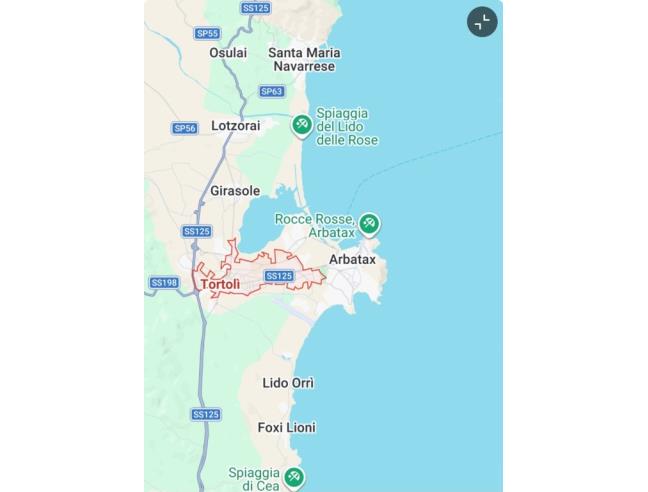Image resolution: width=648 pixels, height=492 pixels.
Task: Open Spiaggia di Cea beach marker
Action: (x=293, y=477)
